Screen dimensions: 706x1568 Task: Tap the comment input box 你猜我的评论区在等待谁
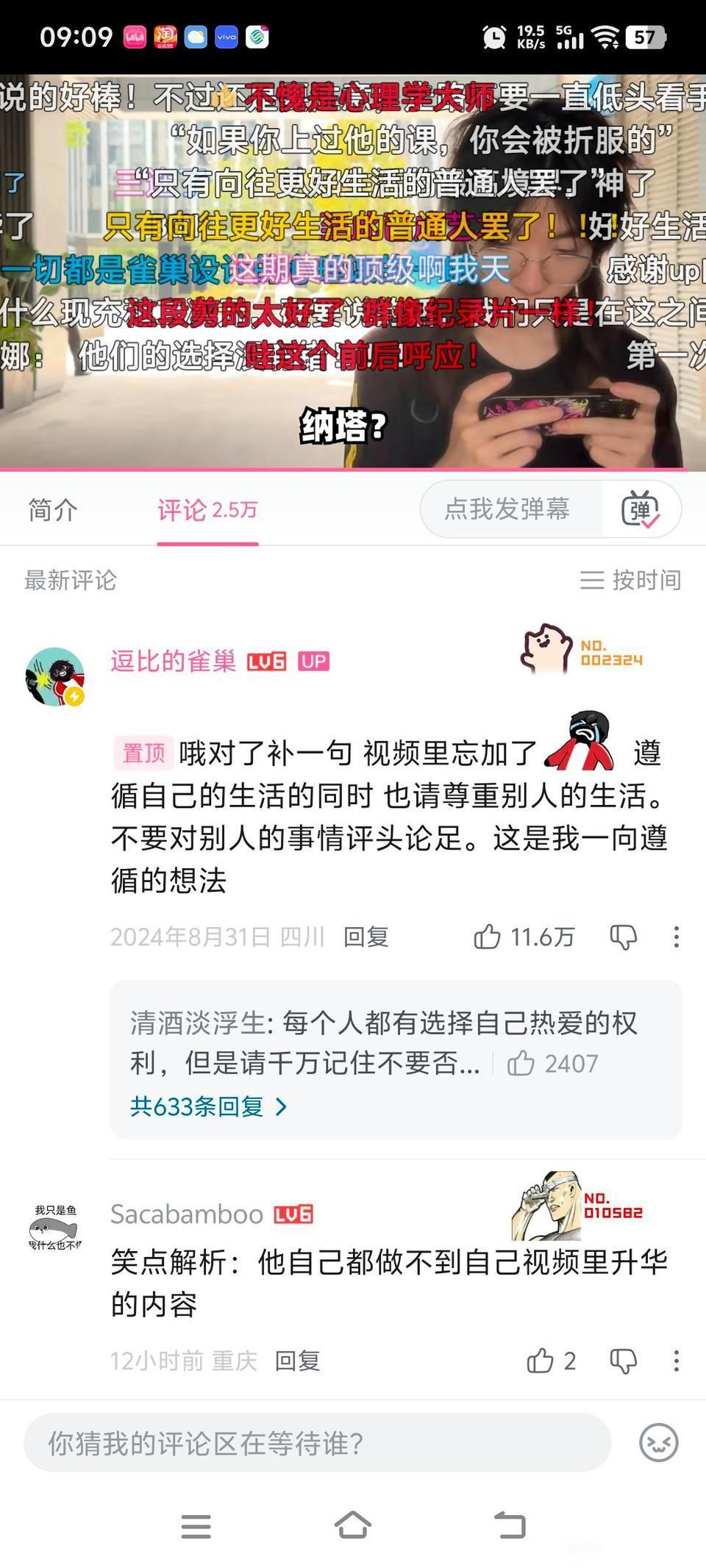click(x=316, y=1443)
